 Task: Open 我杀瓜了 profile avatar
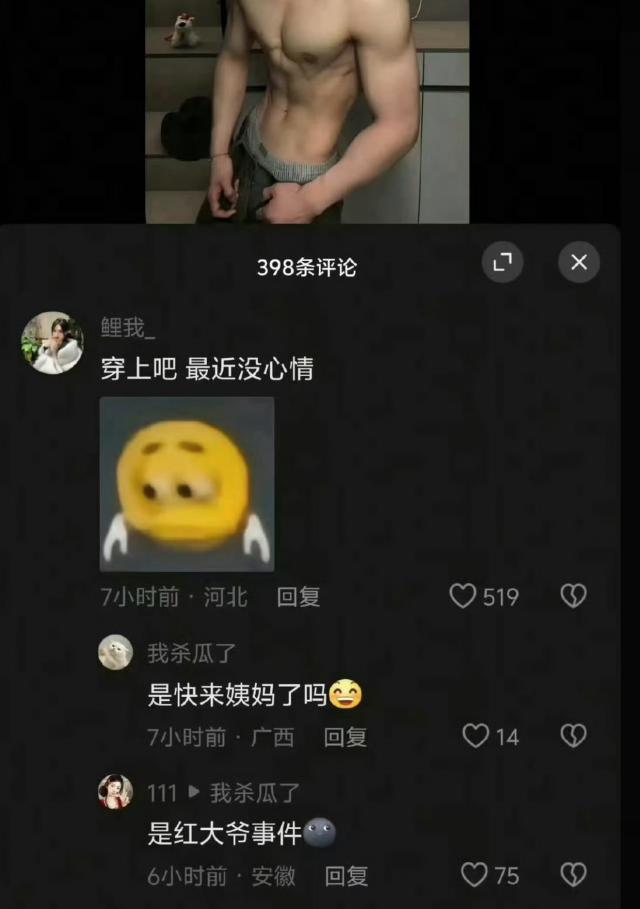[115, 653]
